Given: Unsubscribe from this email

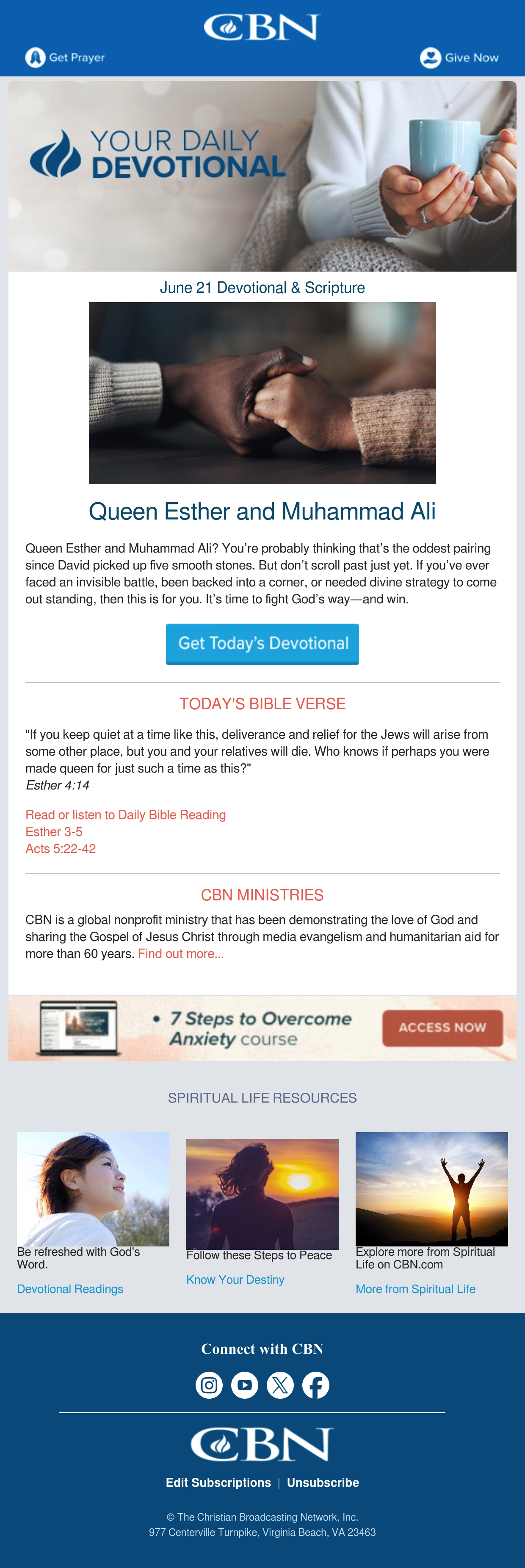Looking at the screenshot, I should tap(323, 1482).
